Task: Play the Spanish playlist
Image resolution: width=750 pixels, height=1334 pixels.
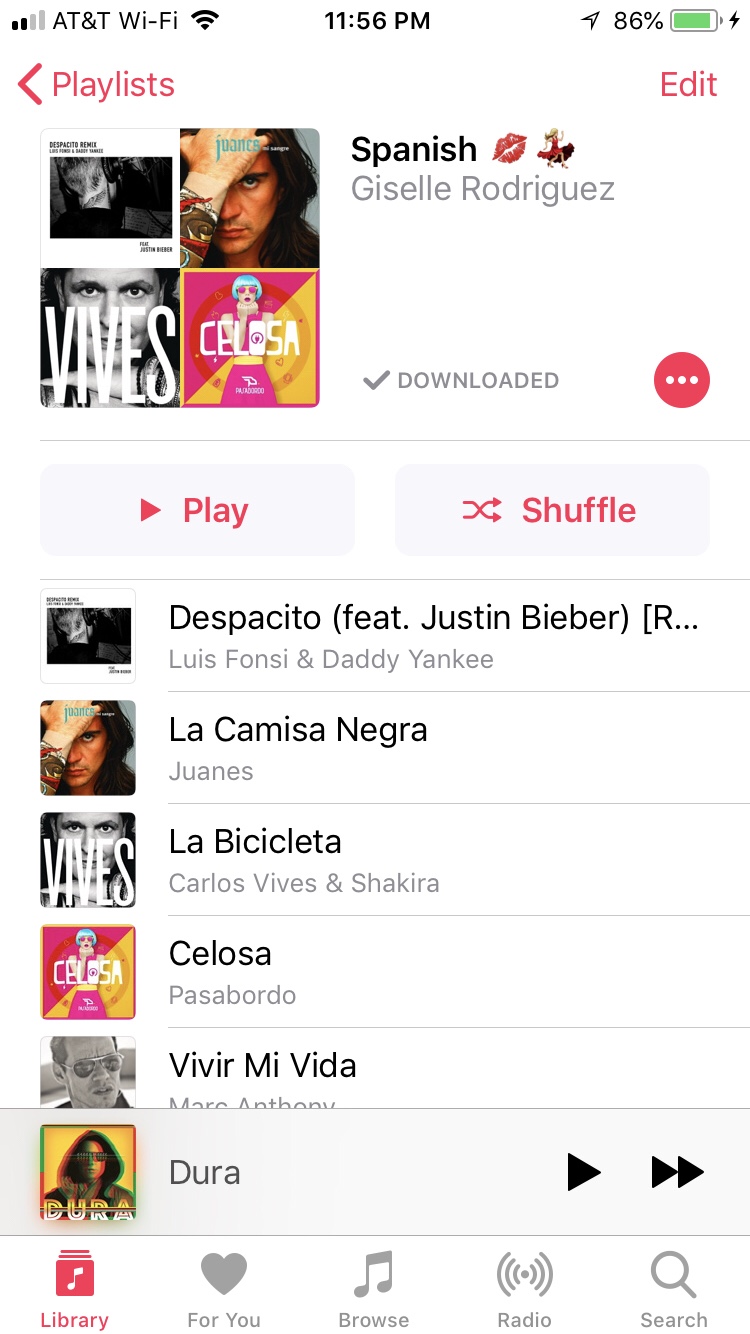Action: pos(197,510)
